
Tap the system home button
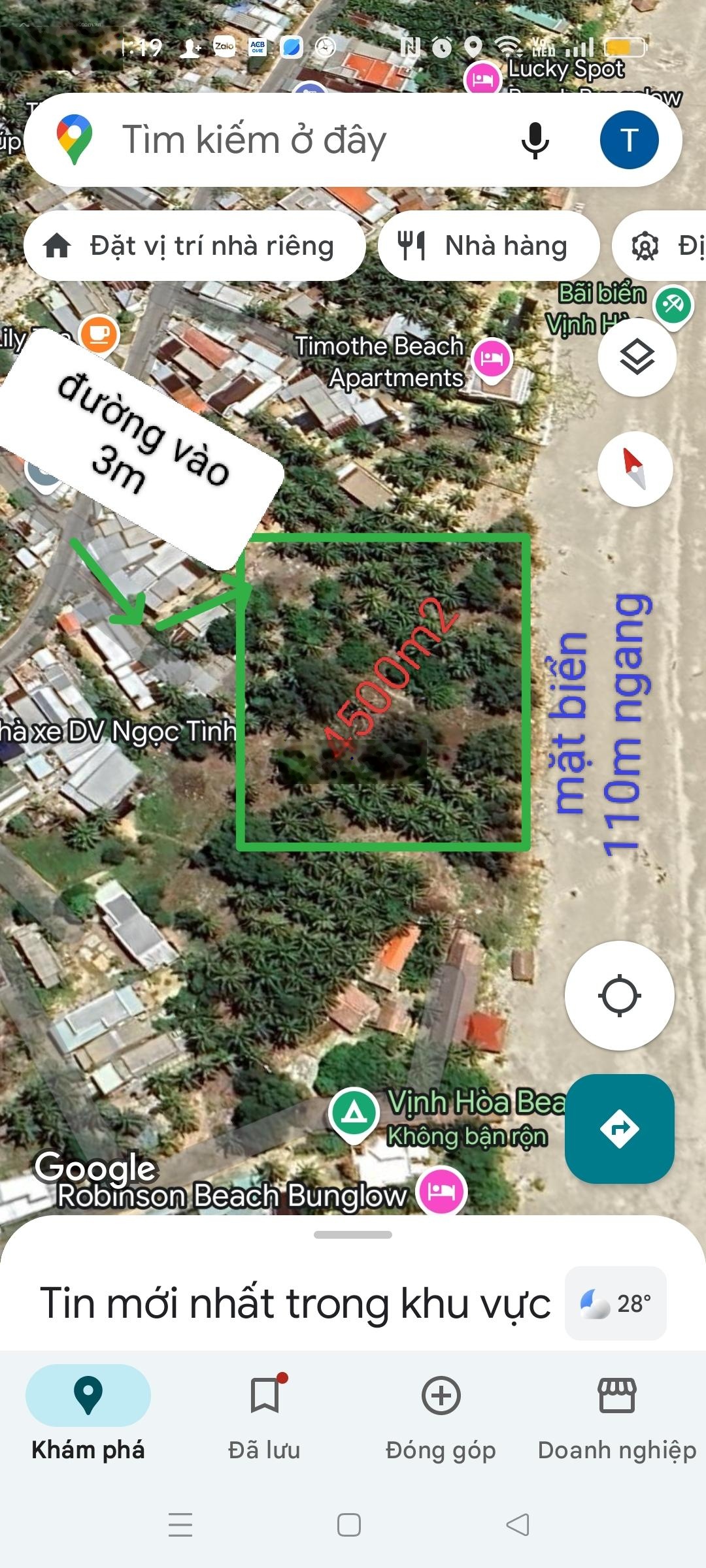349,1525
